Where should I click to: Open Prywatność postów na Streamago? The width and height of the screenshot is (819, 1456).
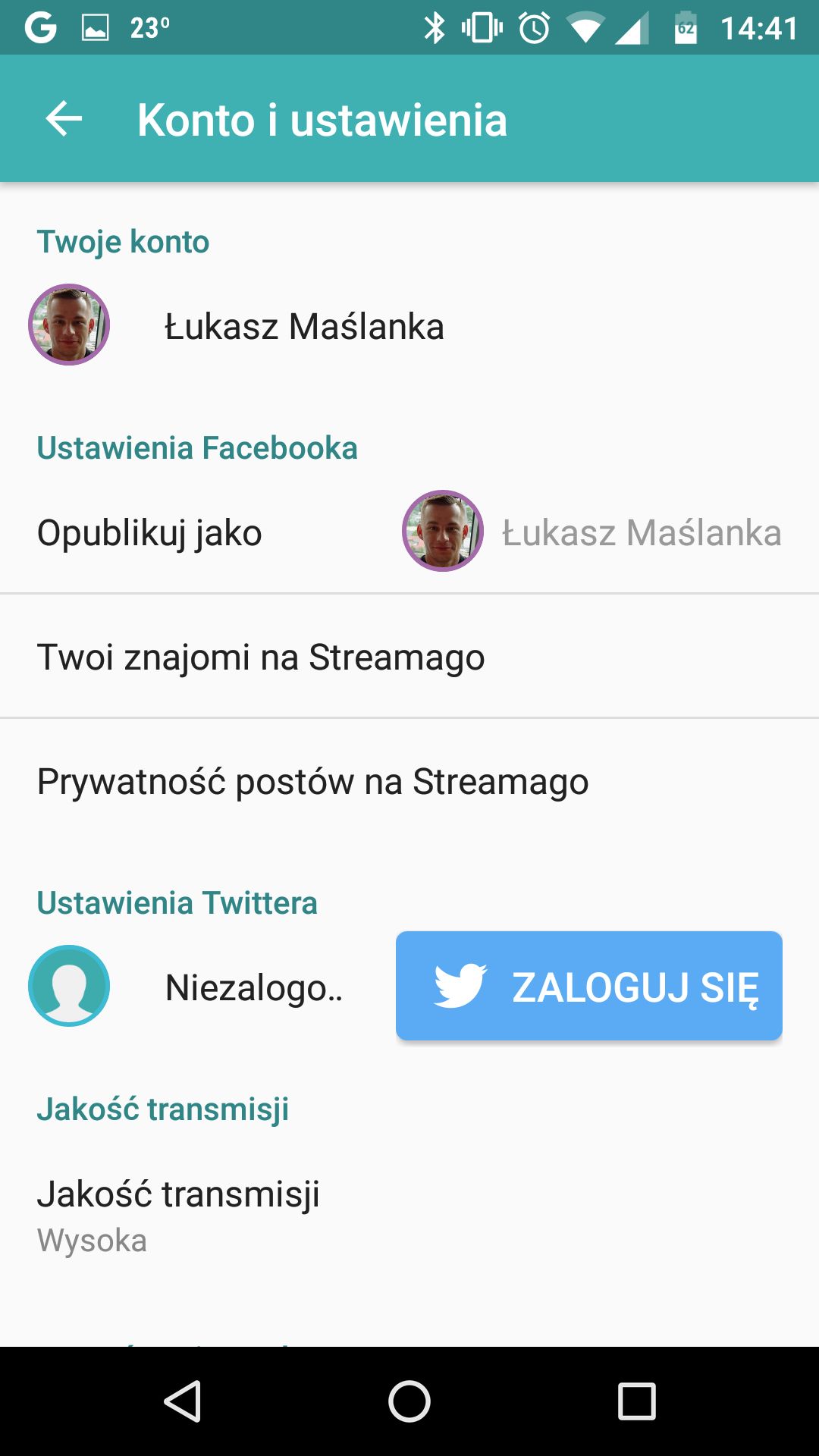tap(409, 781)
